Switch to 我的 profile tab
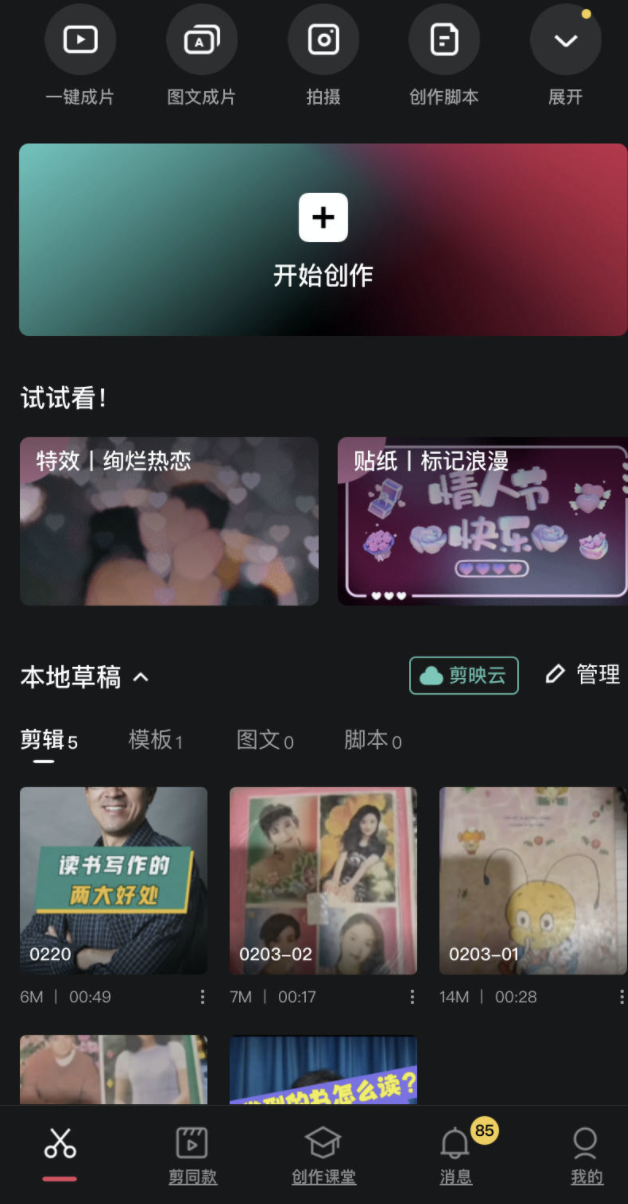This screenshot has height=1204, width=628. pos(585,1153)
